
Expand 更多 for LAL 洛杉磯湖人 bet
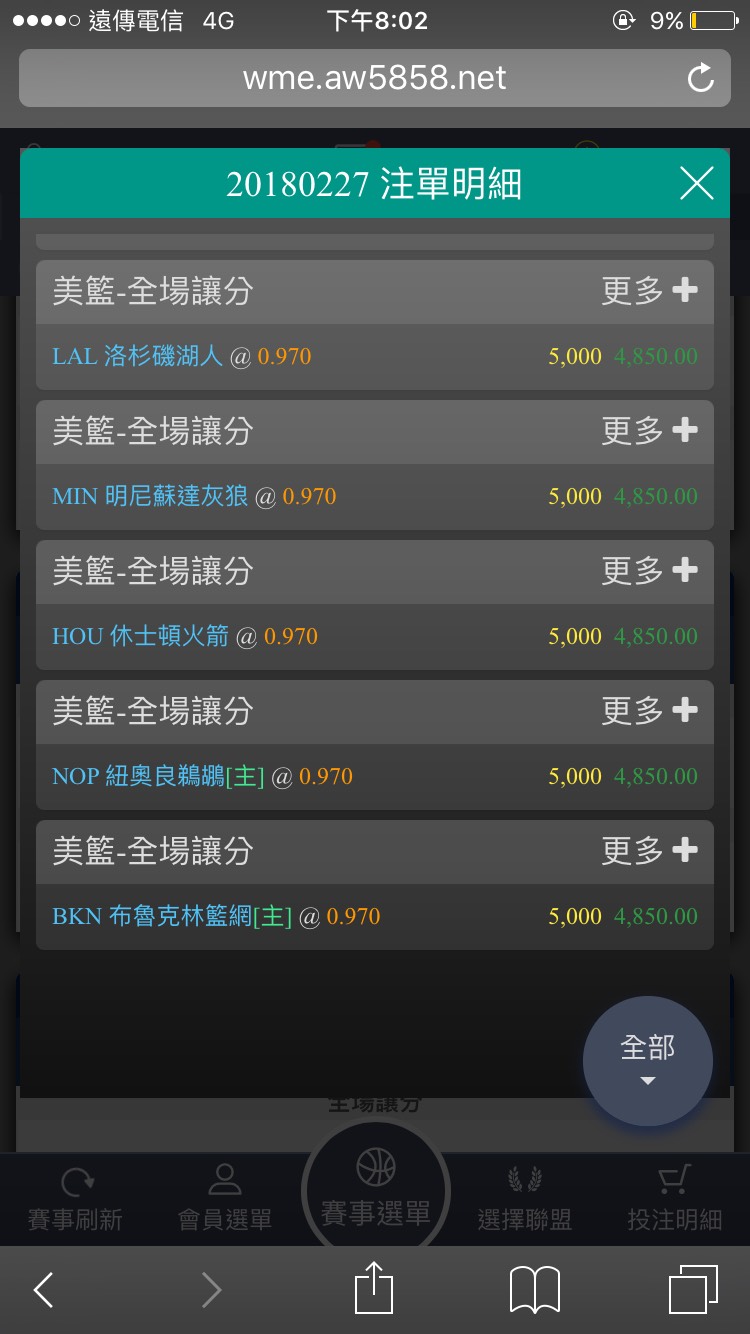point(649,291)
